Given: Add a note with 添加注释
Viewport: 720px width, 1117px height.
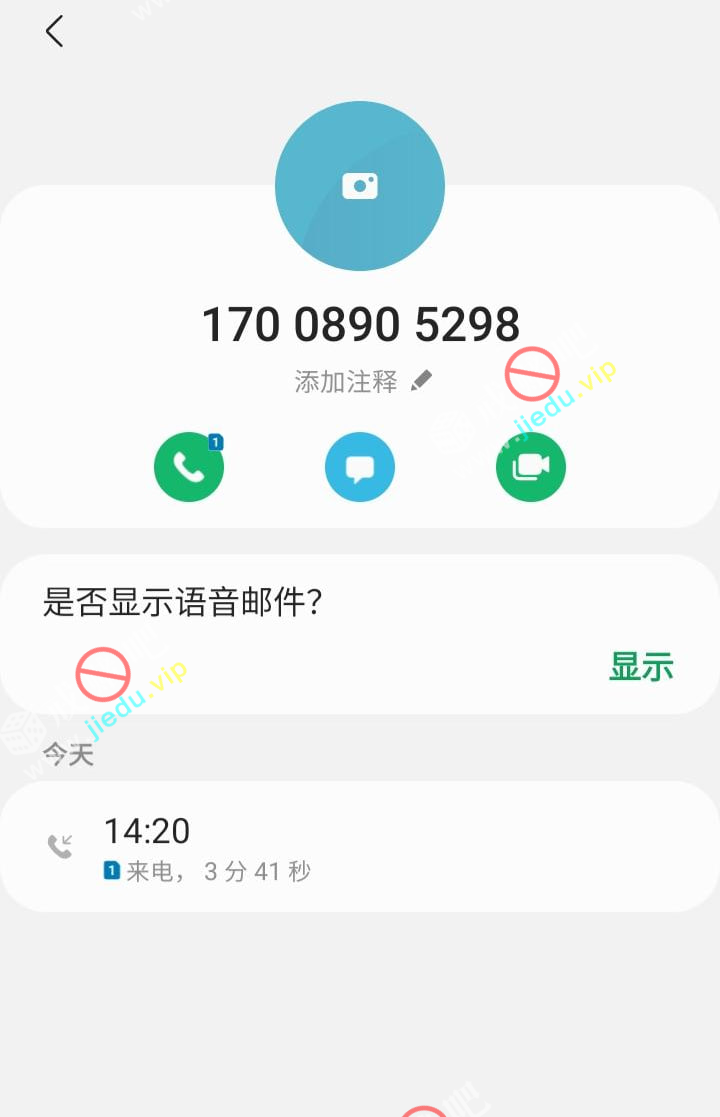Looking at the screenshot, I should 362,381.
